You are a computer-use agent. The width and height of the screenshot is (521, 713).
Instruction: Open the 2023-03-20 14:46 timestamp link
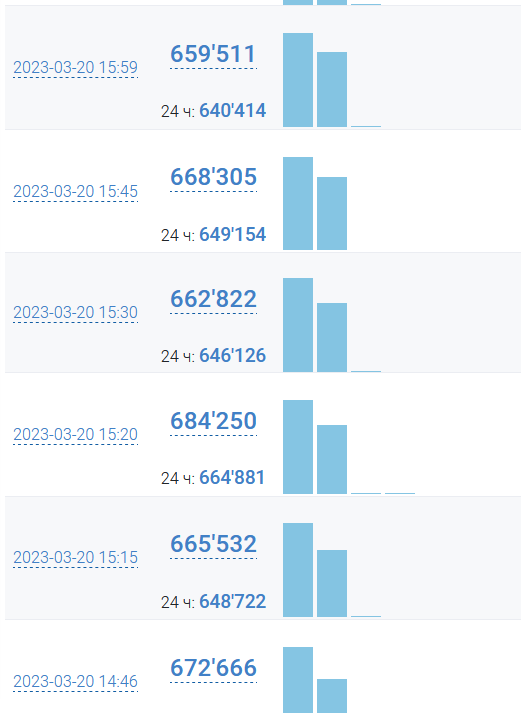tap(75, 681)
